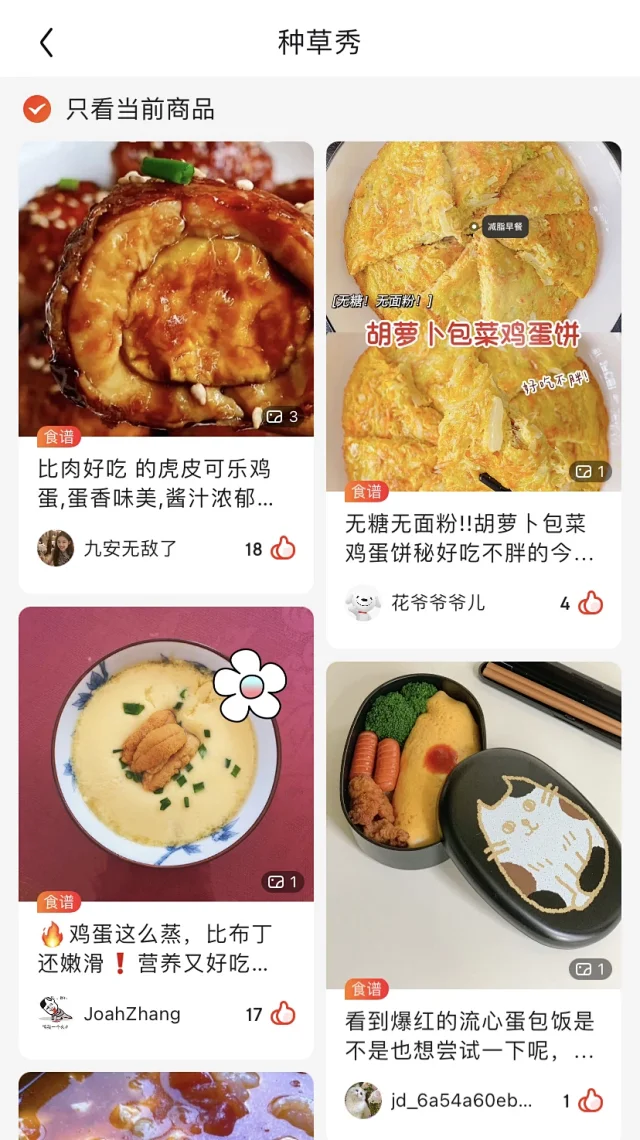The width and height of the screenshot is (640, 1140).
Task: Open the steamed egg 鸡蛋这么蒸 post
Action: (x=166, y=755)
